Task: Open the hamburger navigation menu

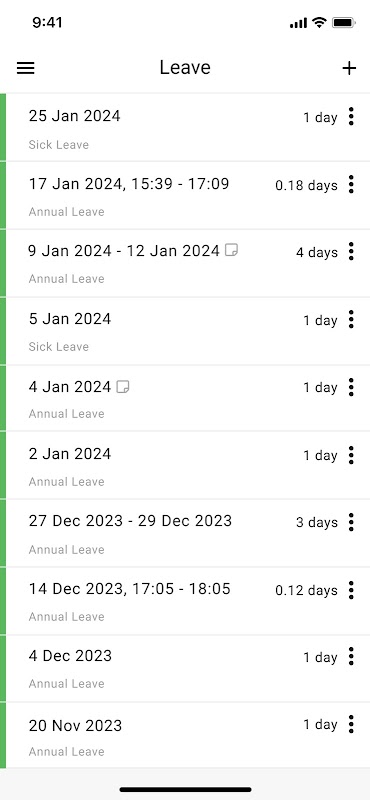Action: (x=26, y=68)
